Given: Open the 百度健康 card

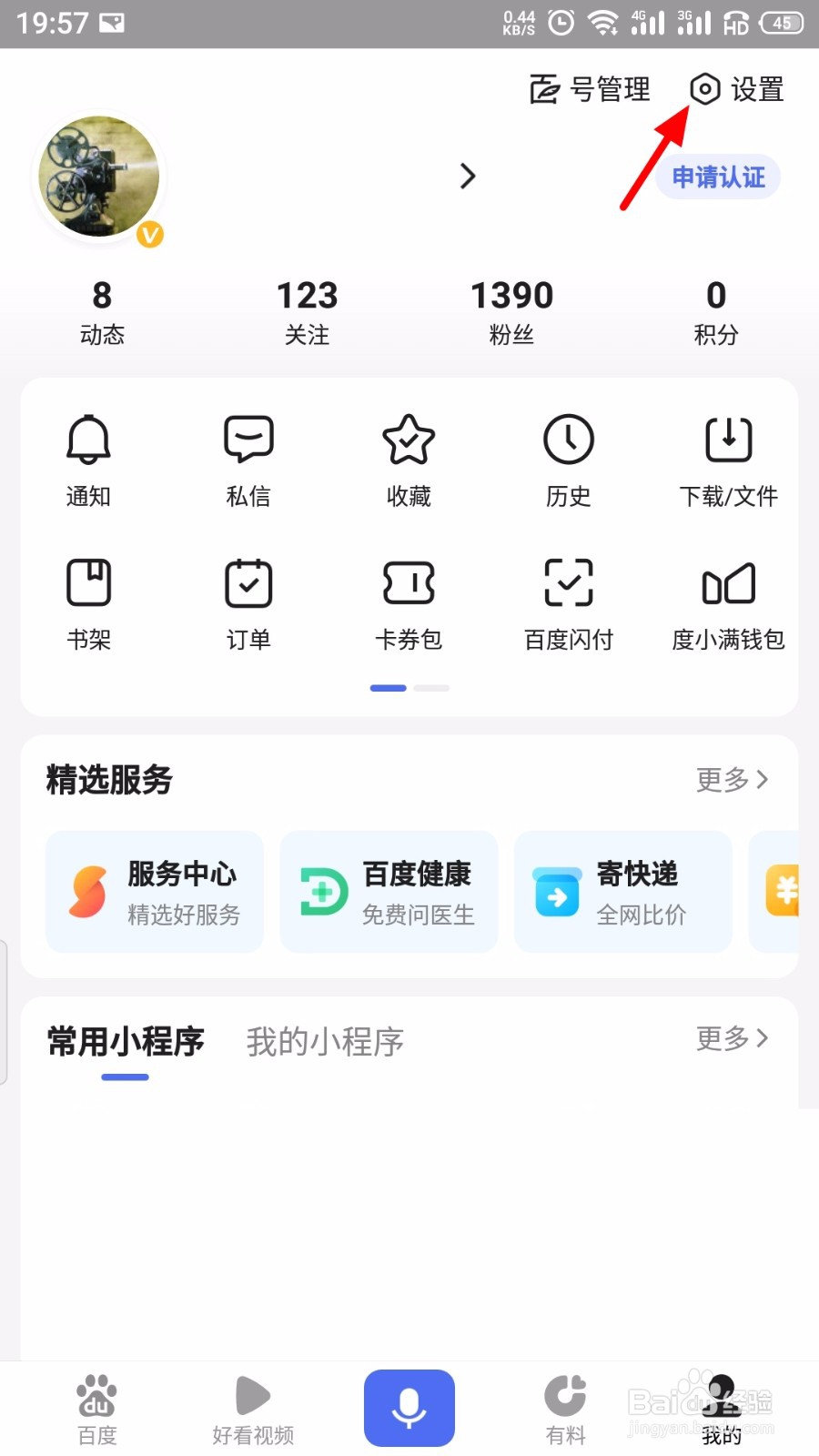Looking at the screenshot, I should 389,892.
